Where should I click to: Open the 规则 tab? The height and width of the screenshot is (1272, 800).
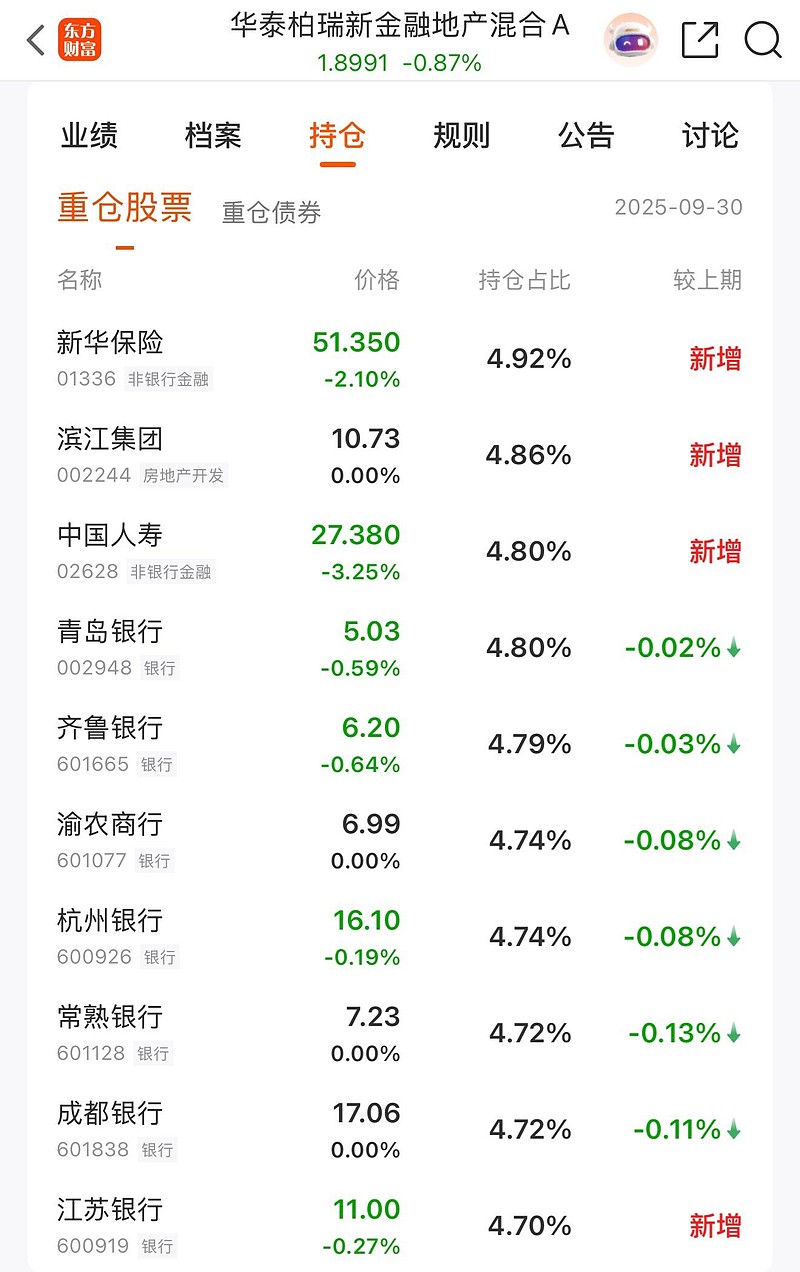[461, 135]
